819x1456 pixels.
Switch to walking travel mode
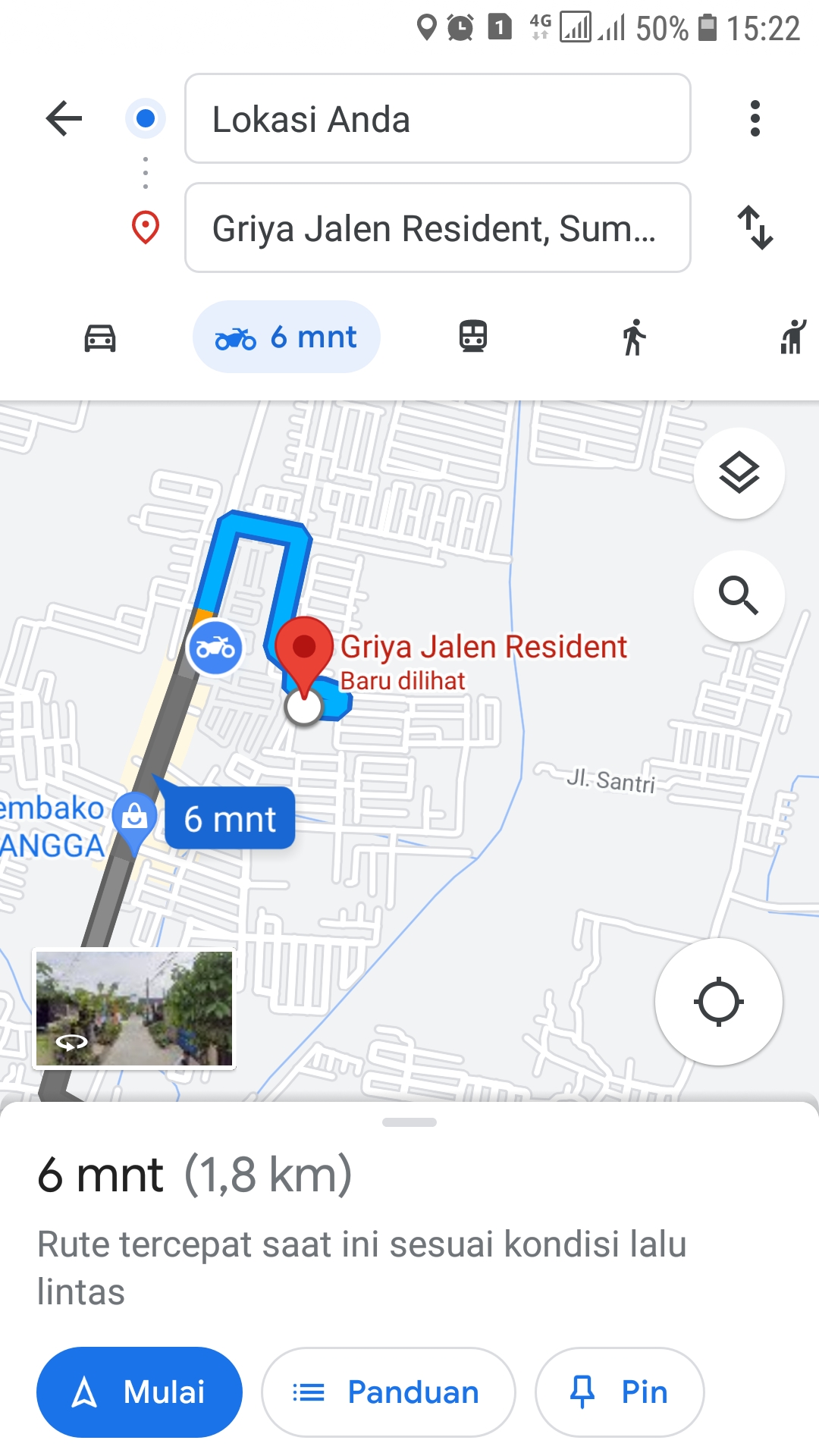point(634,337)
